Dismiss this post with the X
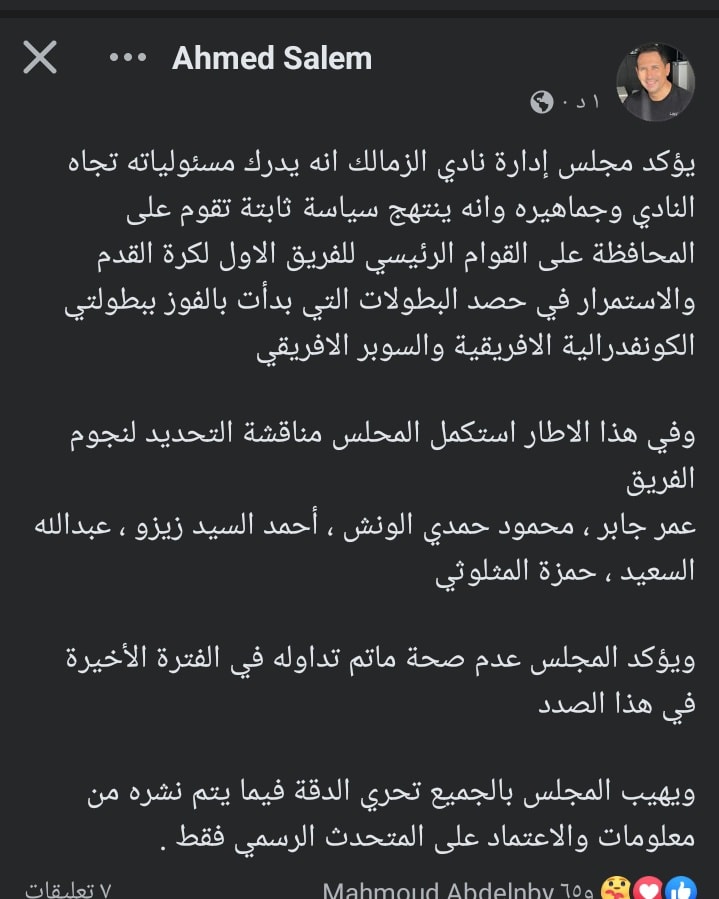Image resolution: width=719 pixels, height=899 pixels. (40, 58)
